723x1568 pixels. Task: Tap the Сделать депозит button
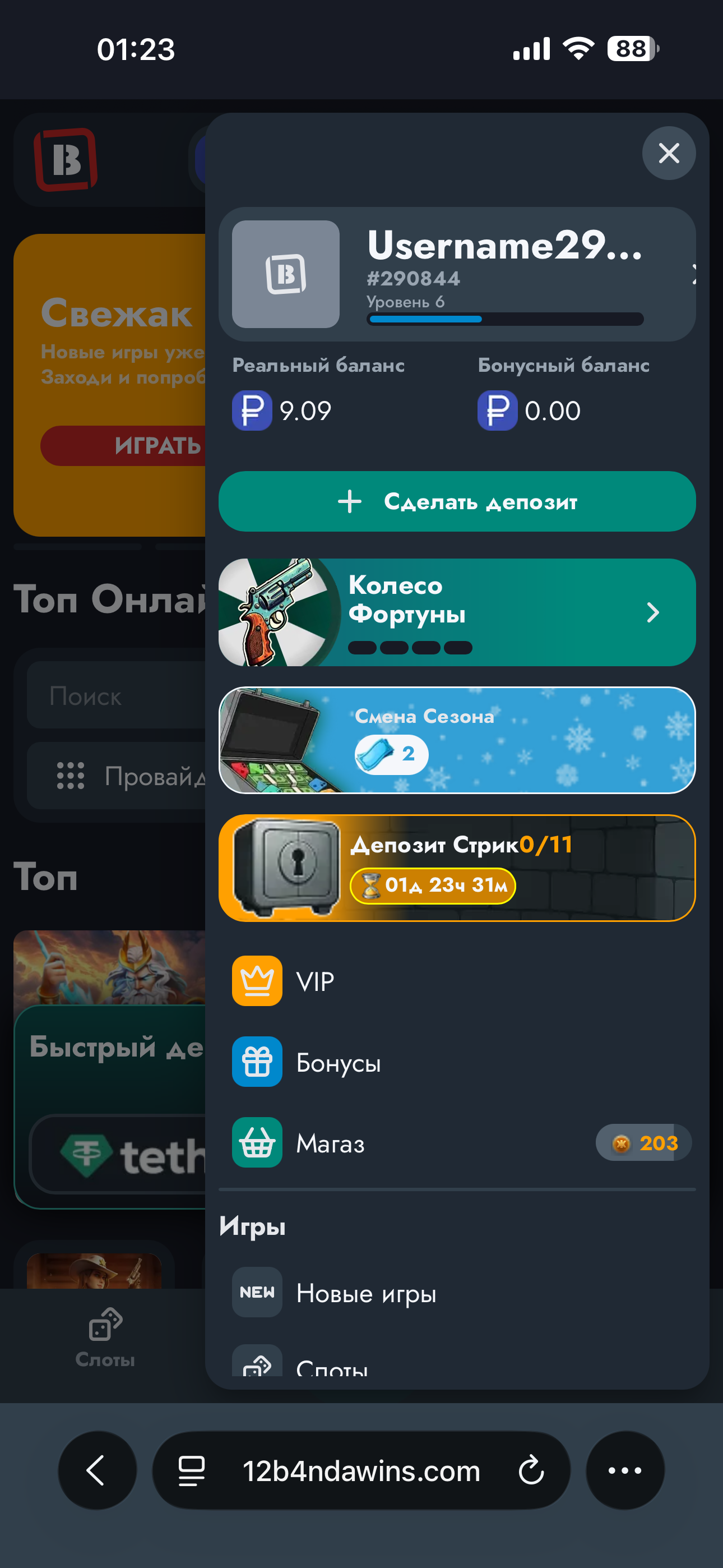(456, 501)
